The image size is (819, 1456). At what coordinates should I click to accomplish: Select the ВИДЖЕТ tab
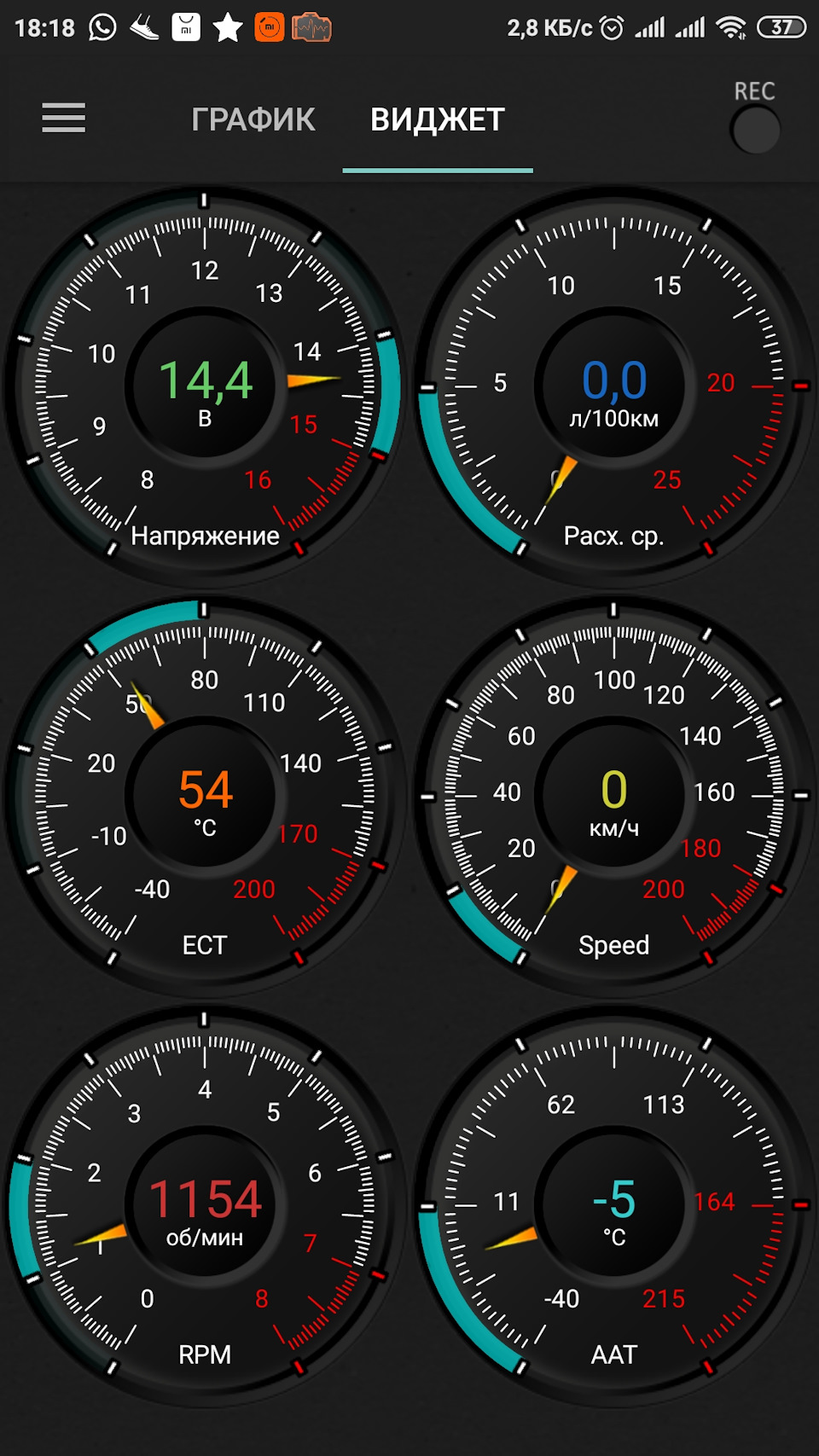[x=438, y=119]
